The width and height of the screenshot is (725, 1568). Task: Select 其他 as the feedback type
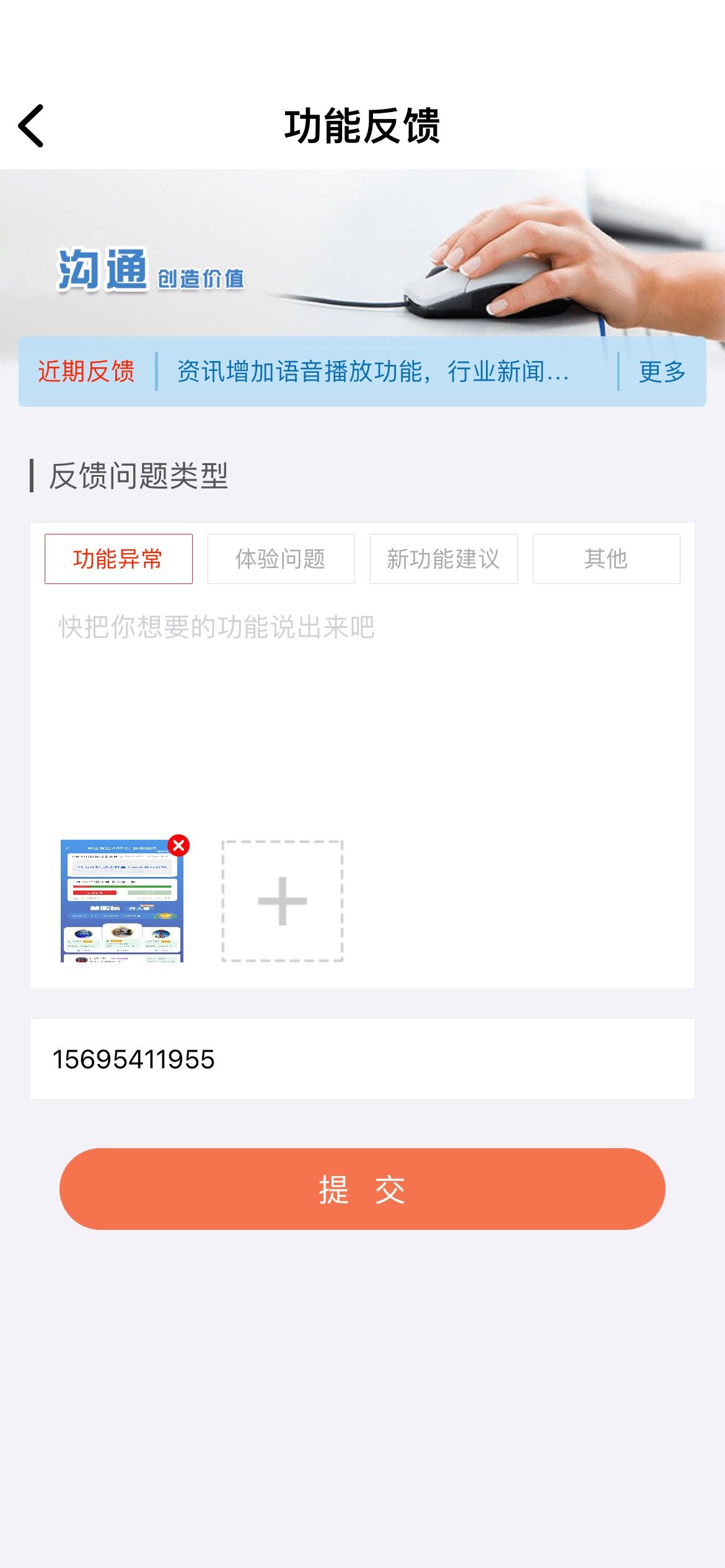[x=606, y=559]
